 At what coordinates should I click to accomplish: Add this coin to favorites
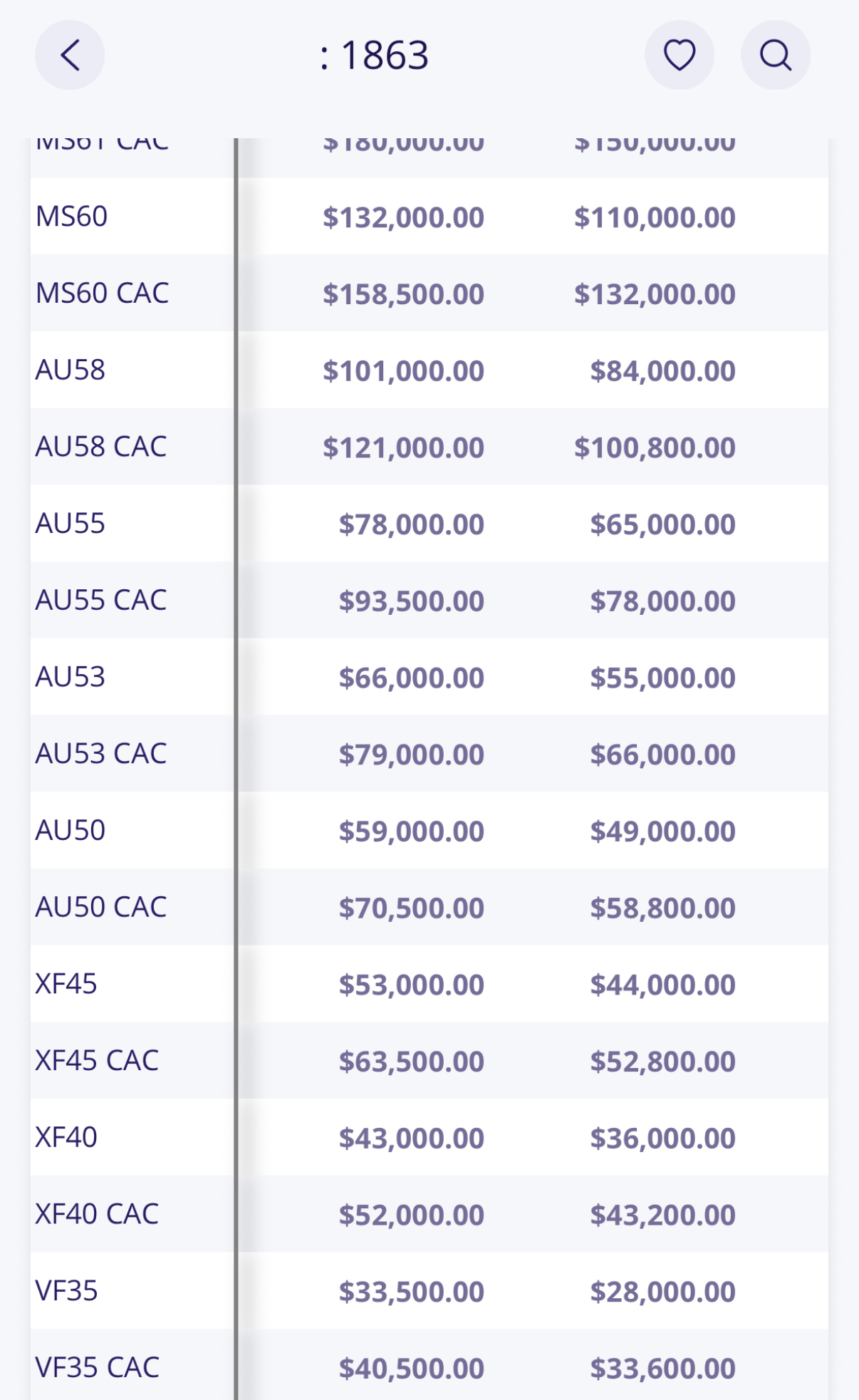[680, 55]
